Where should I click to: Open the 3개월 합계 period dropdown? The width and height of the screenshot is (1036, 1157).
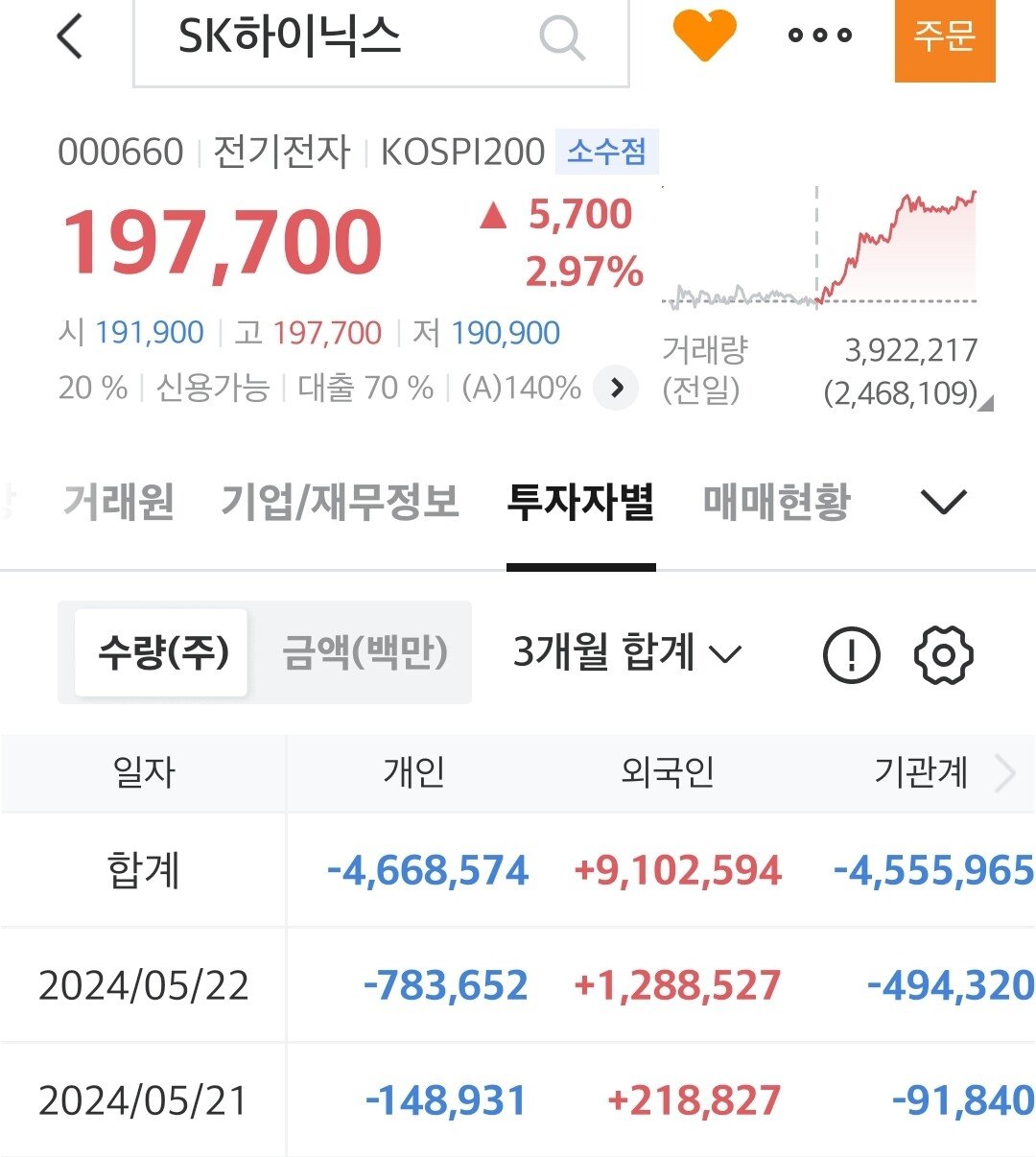tap(627, 653)
